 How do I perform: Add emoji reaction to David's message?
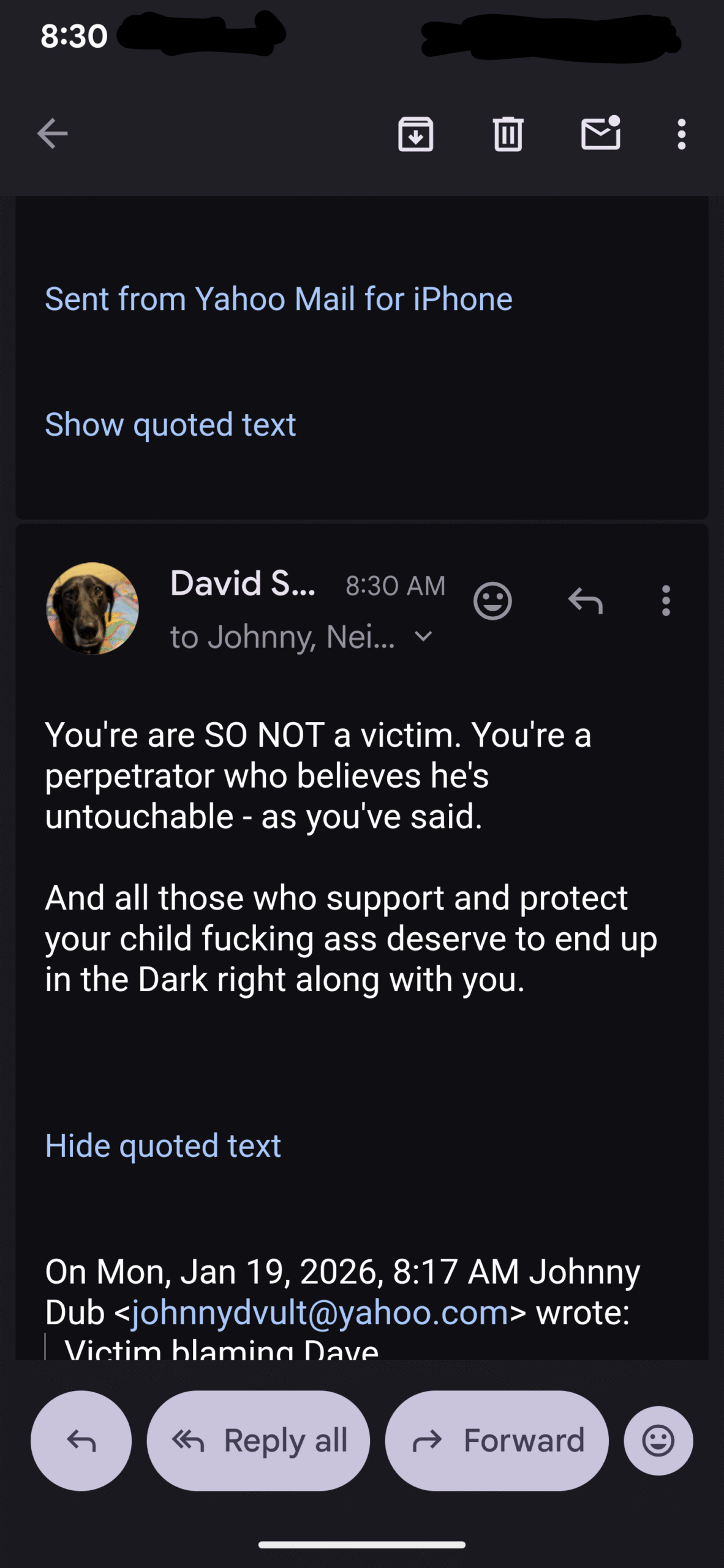click(492, 601)
